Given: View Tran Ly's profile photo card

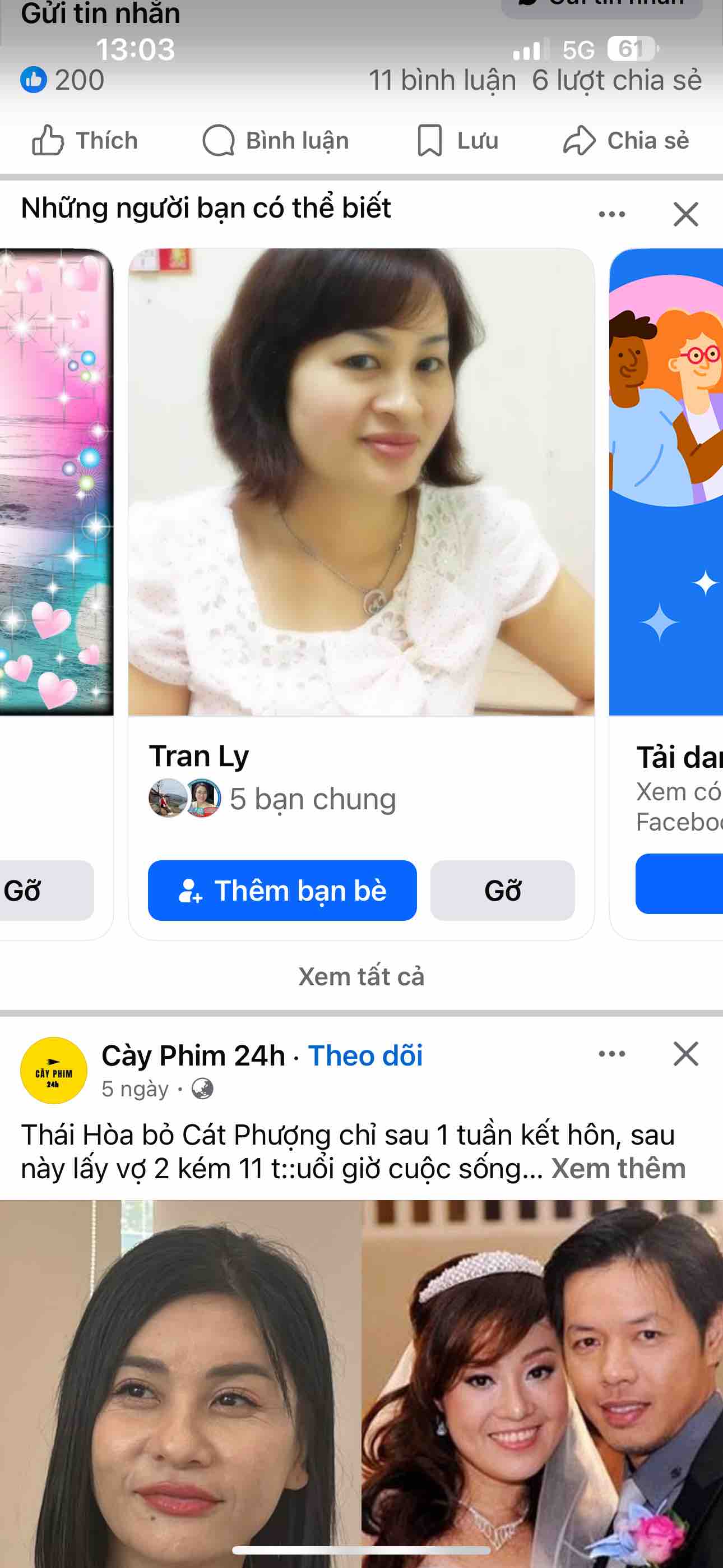Looking at the screenshot, I should coord(361,482).
